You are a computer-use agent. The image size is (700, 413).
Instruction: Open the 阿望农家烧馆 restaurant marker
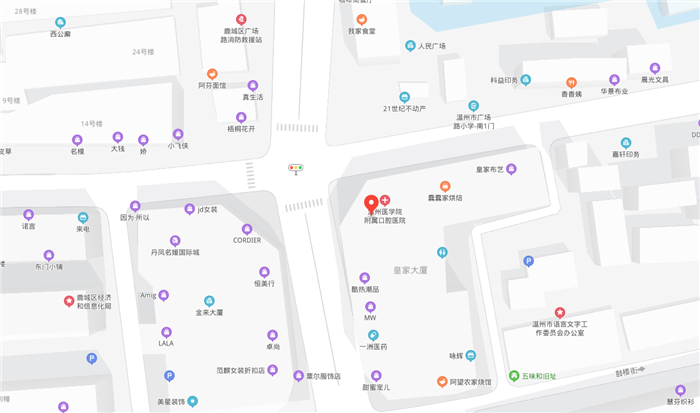[x=440, y=382]
